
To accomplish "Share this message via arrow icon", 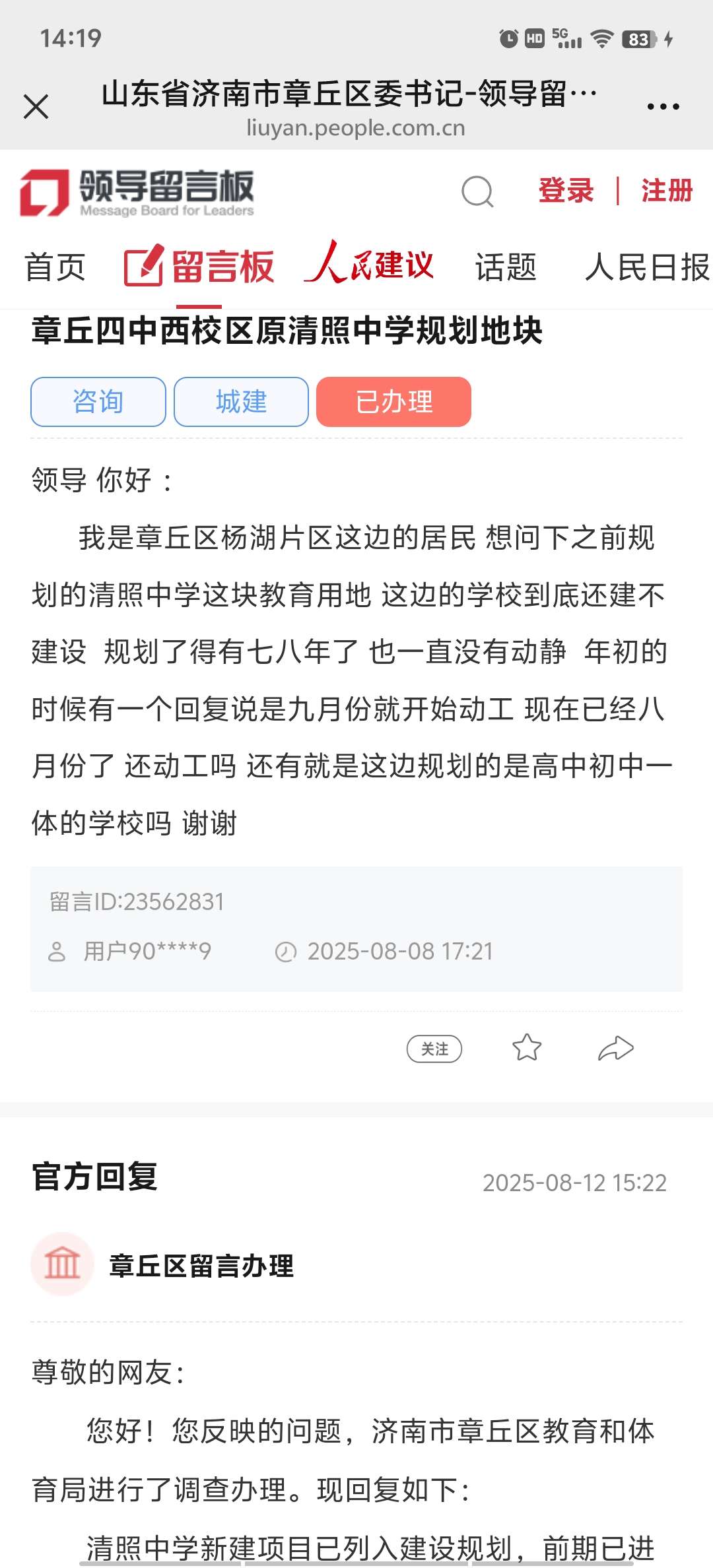I will click(x=615, y=1047).
